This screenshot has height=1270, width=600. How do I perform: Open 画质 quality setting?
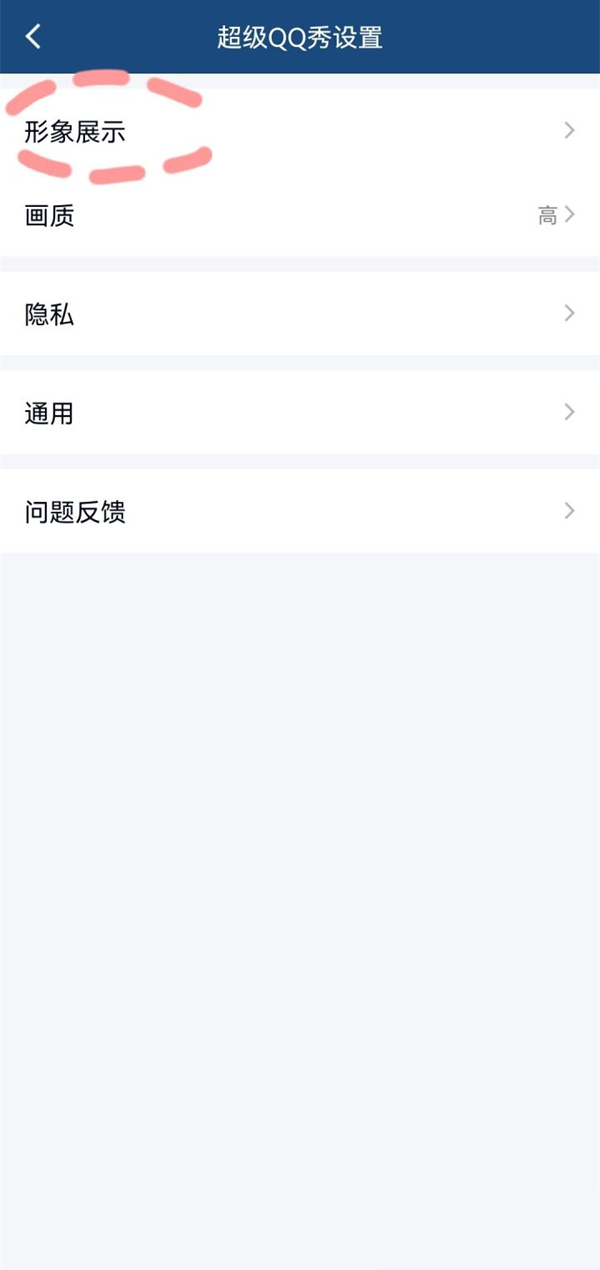tap(300, 215)
